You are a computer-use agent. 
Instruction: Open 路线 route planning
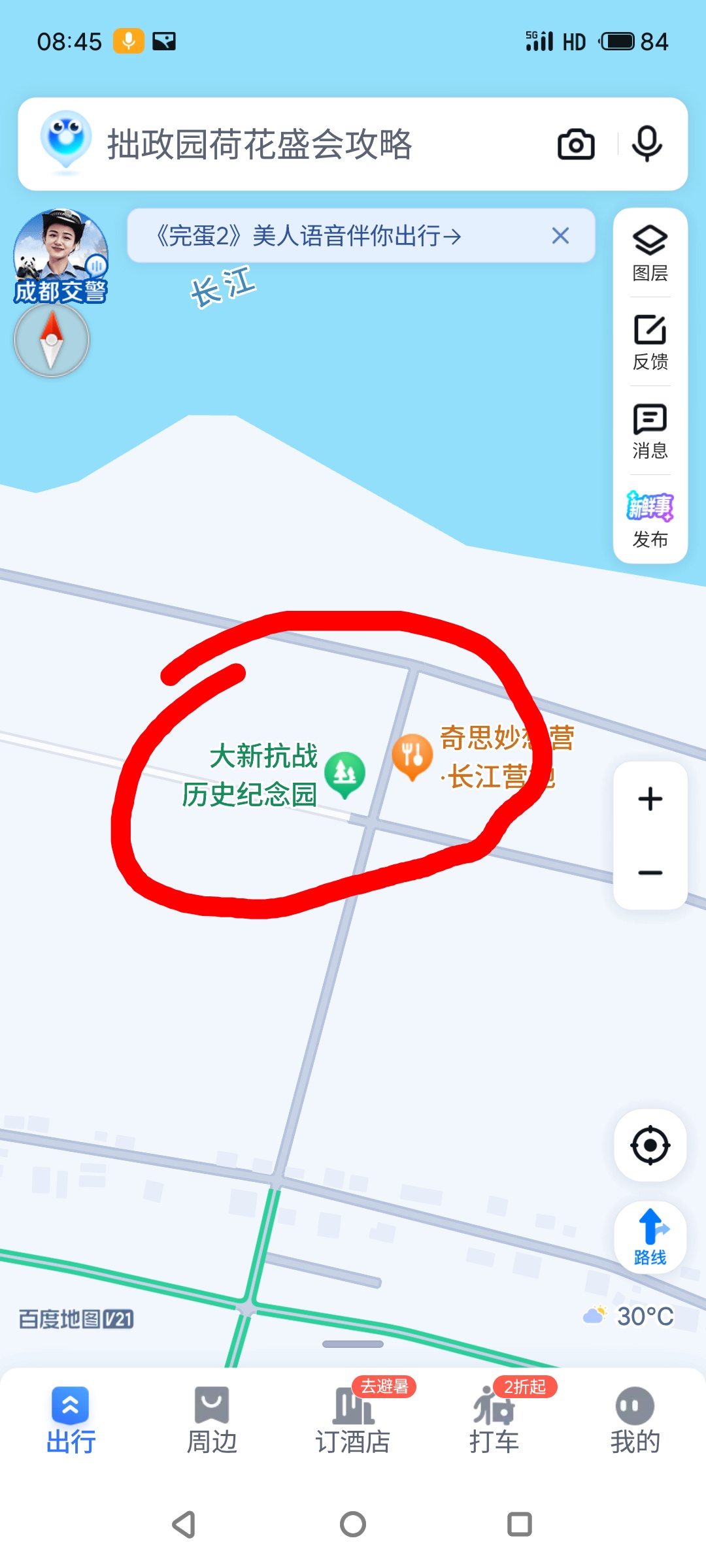tap(650, 1237)
